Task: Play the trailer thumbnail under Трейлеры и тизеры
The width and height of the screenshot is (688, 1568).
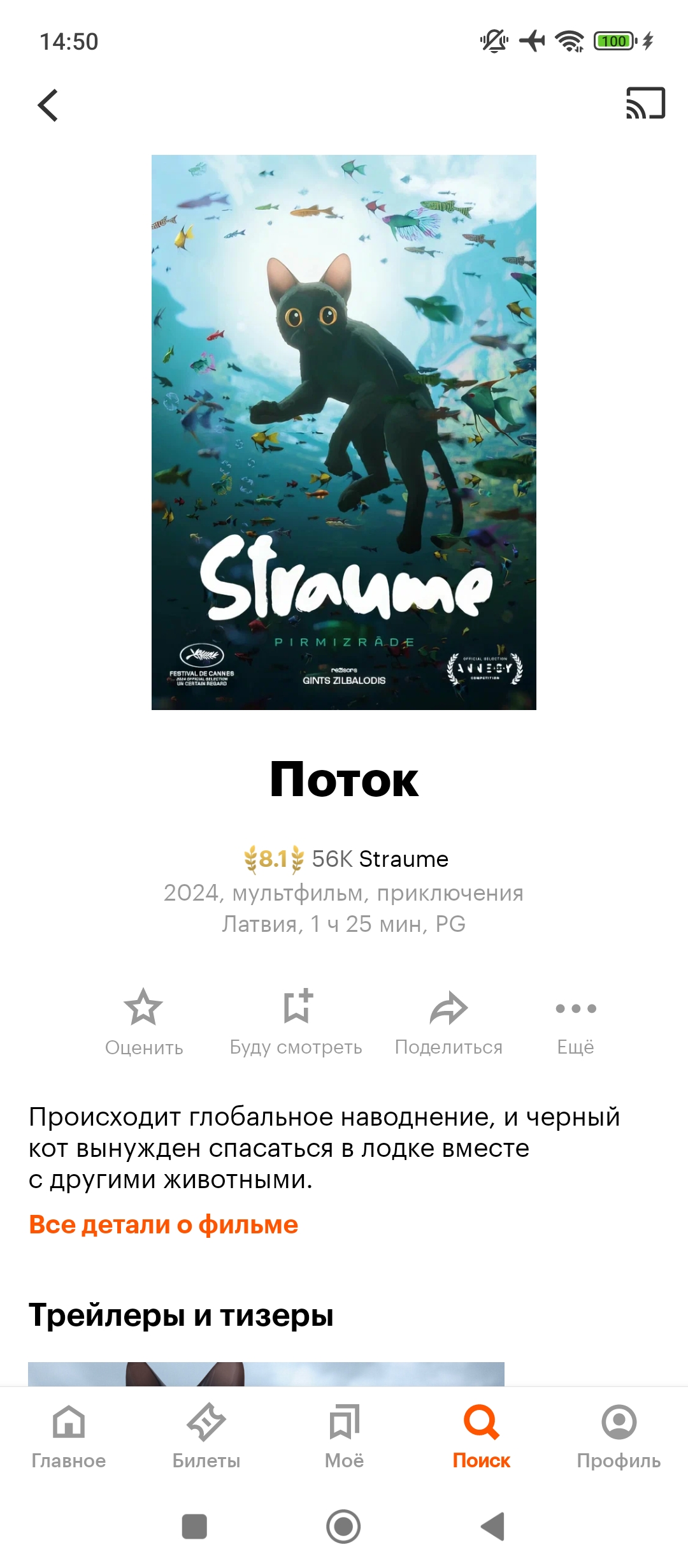Action: coord(266,1374)
